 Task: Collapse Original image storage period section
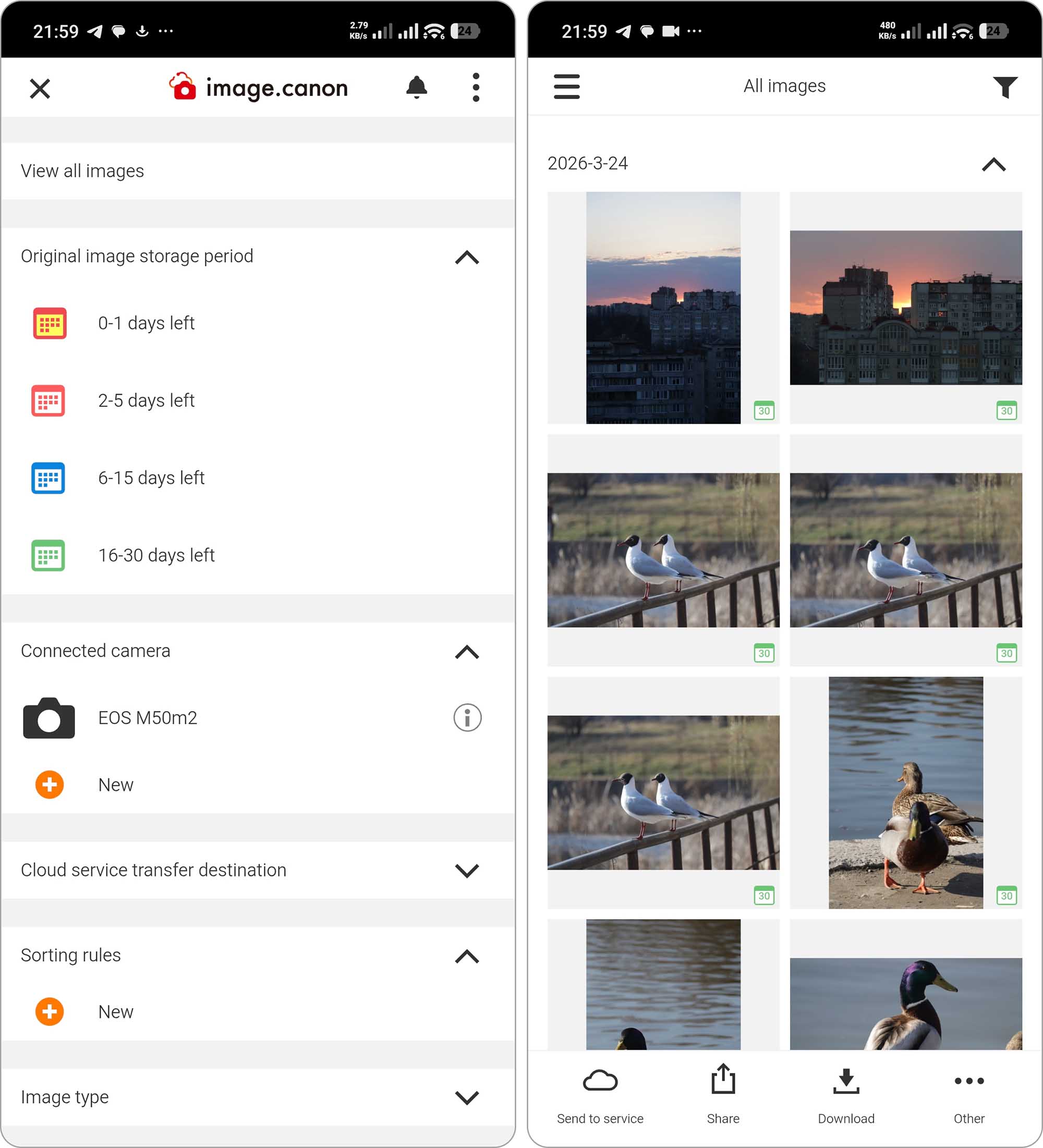tap(467, 258)
